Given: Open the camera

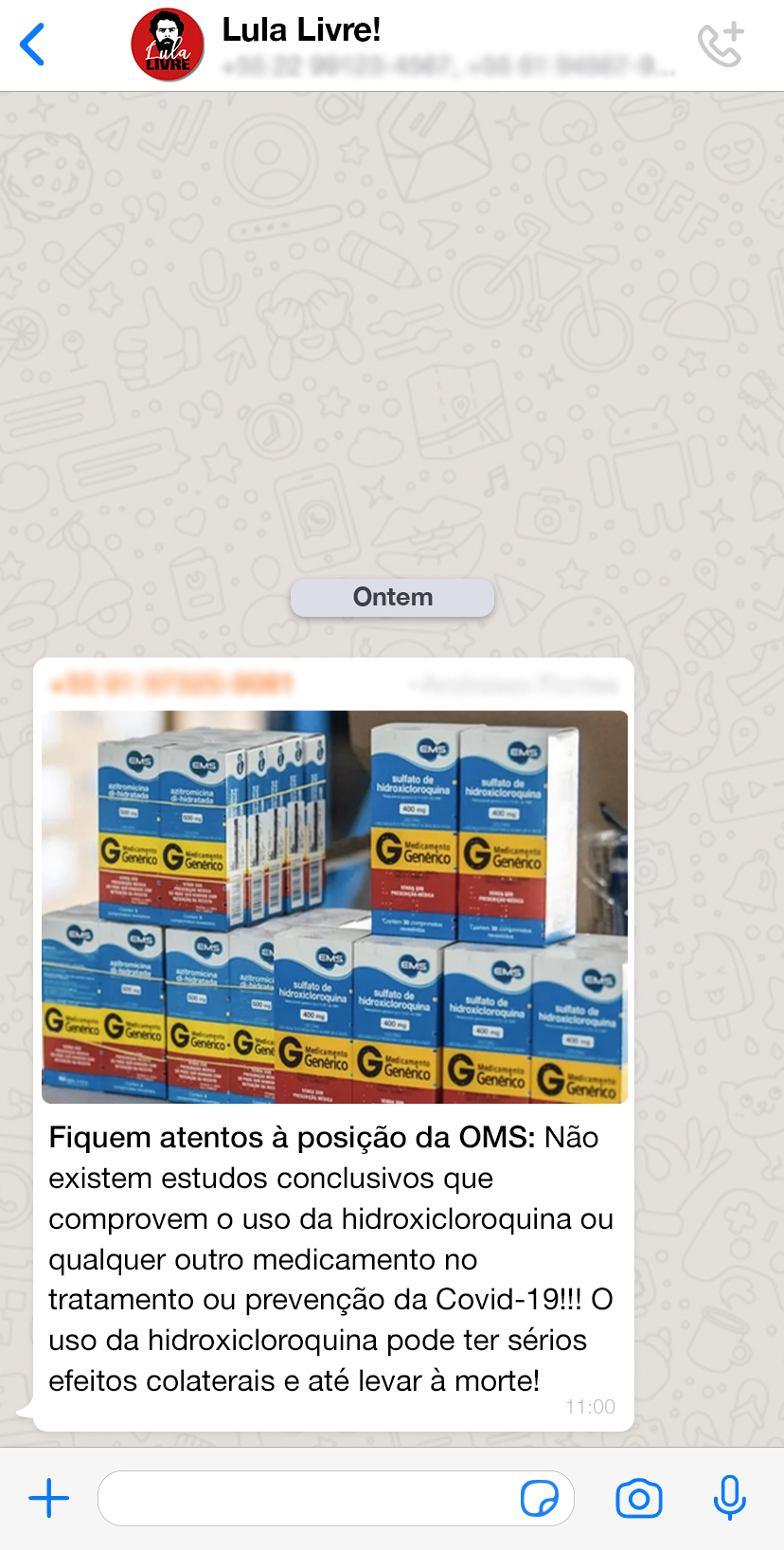Looking at the screenshot, I should (639, 1499).
